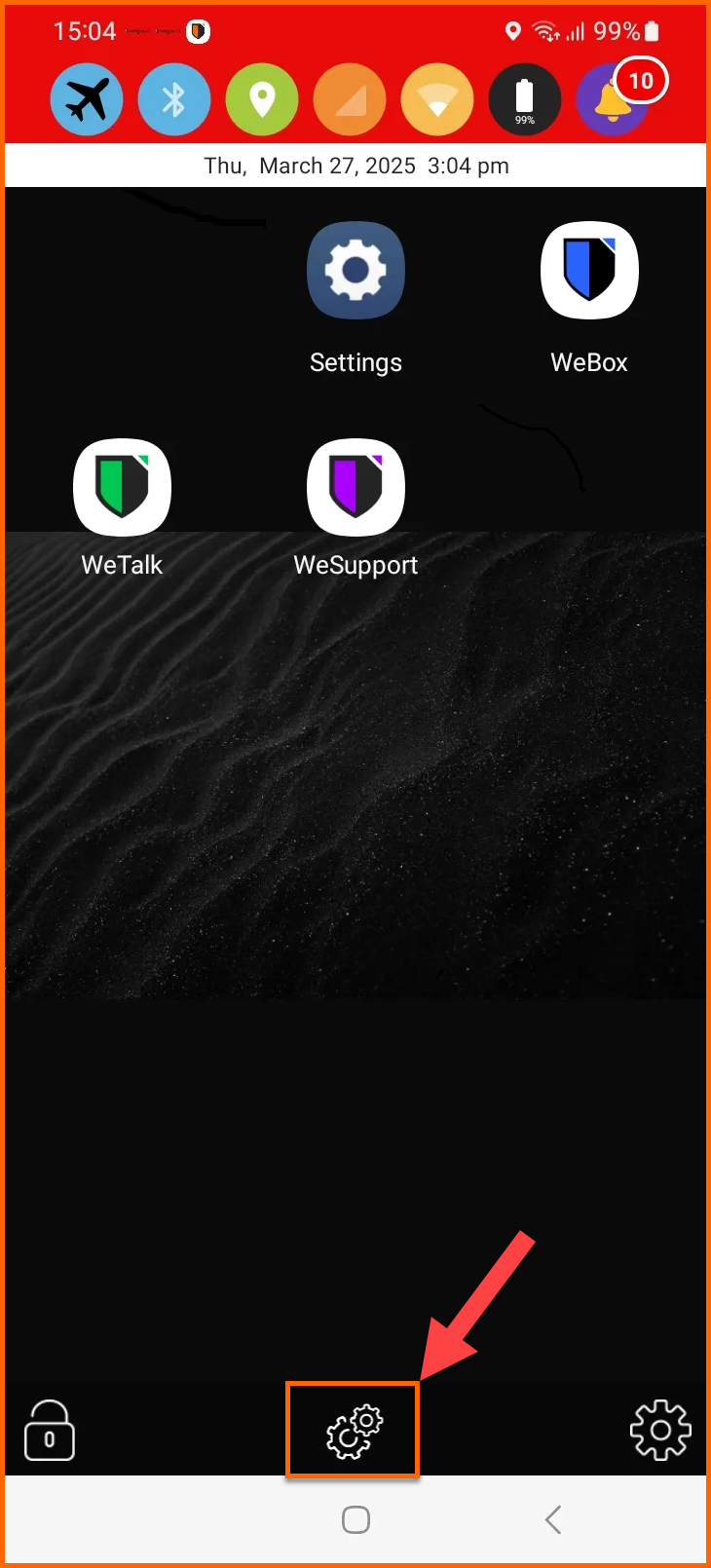Viewport: 711px width, 1568px height.
Task: Open the Settings app
Action: (355, 272)
